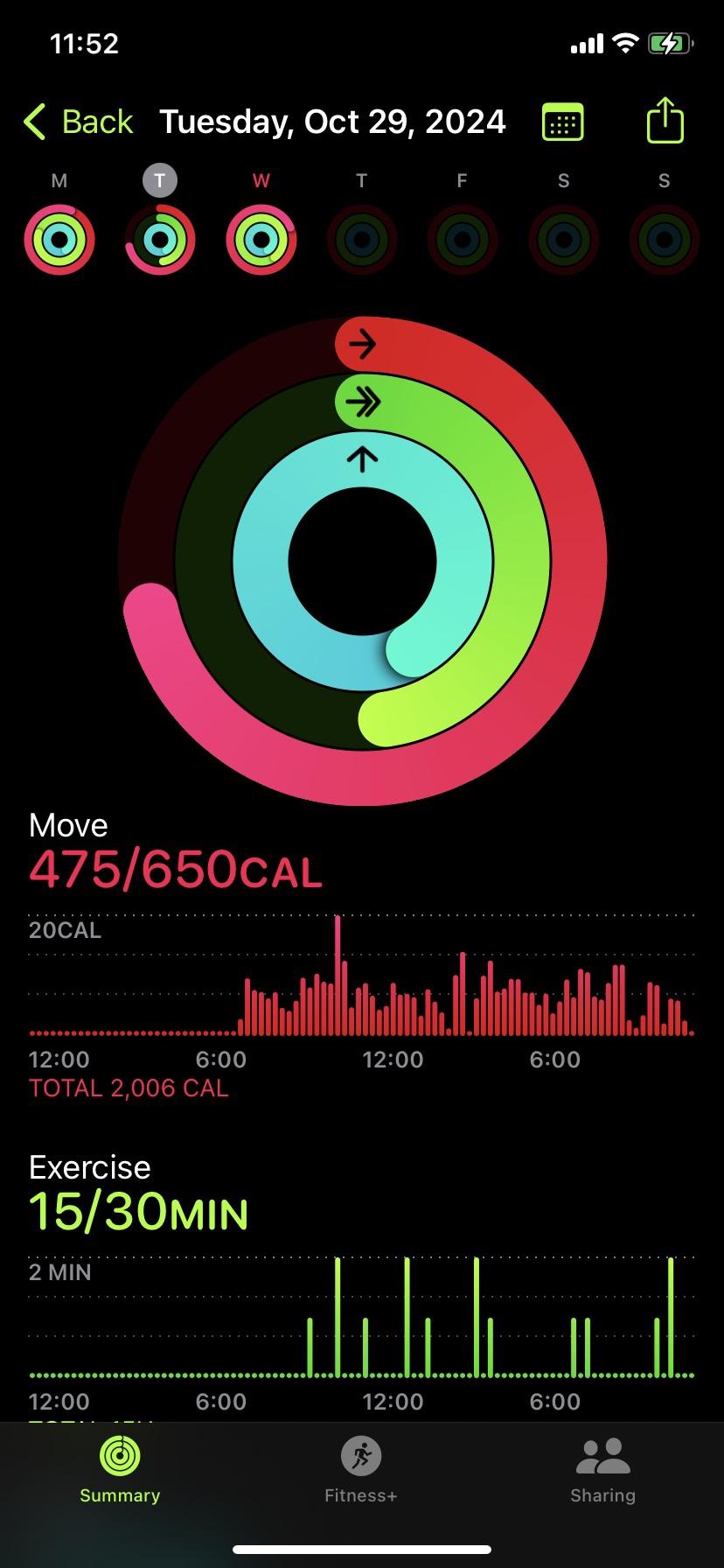Tap Saturday's empty activity rings
Image resolution: width=724 pixels, height=1568 pixels.
coord(563,240)
